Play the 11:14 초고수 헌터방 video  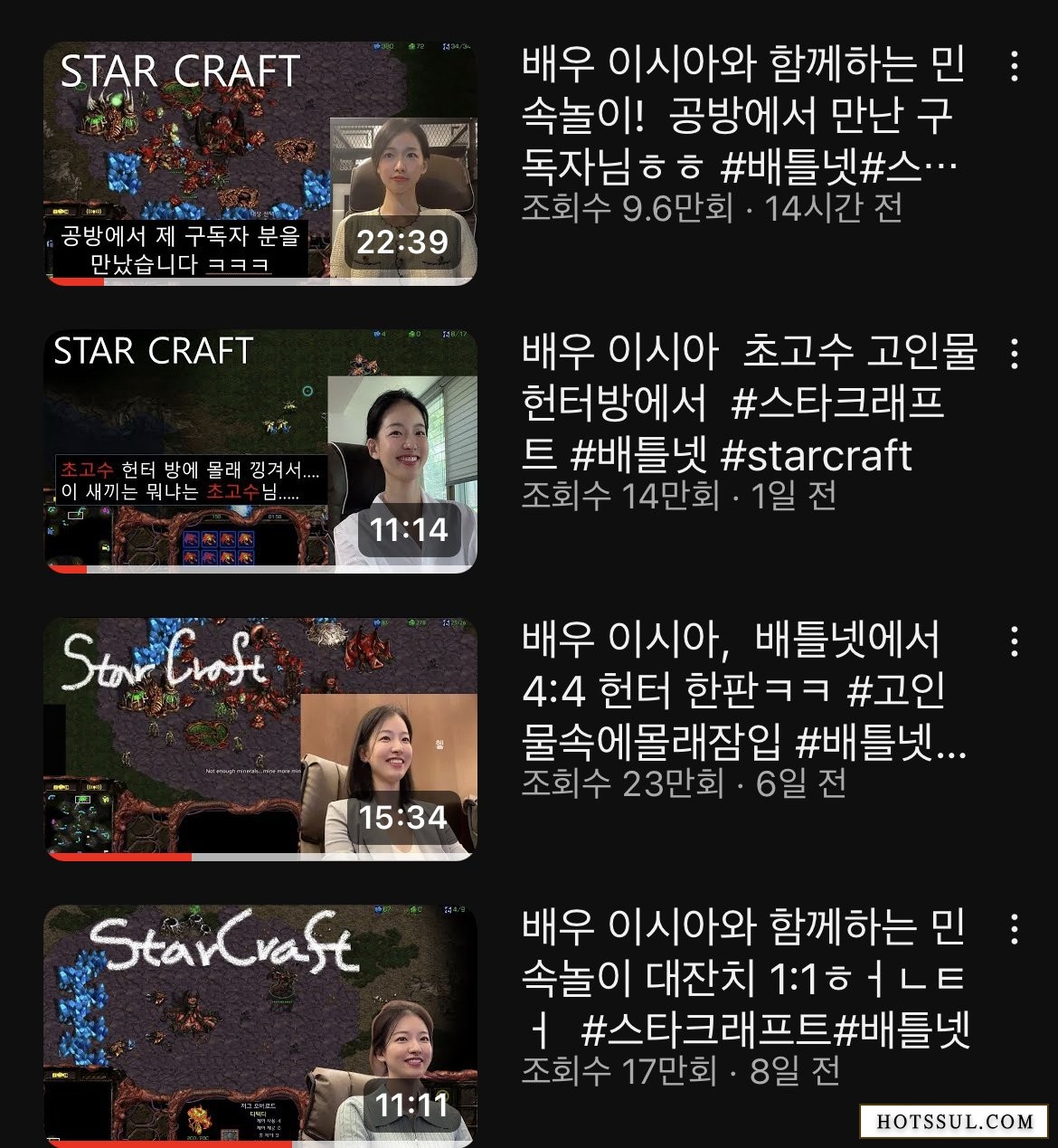[x=260, y=451]
